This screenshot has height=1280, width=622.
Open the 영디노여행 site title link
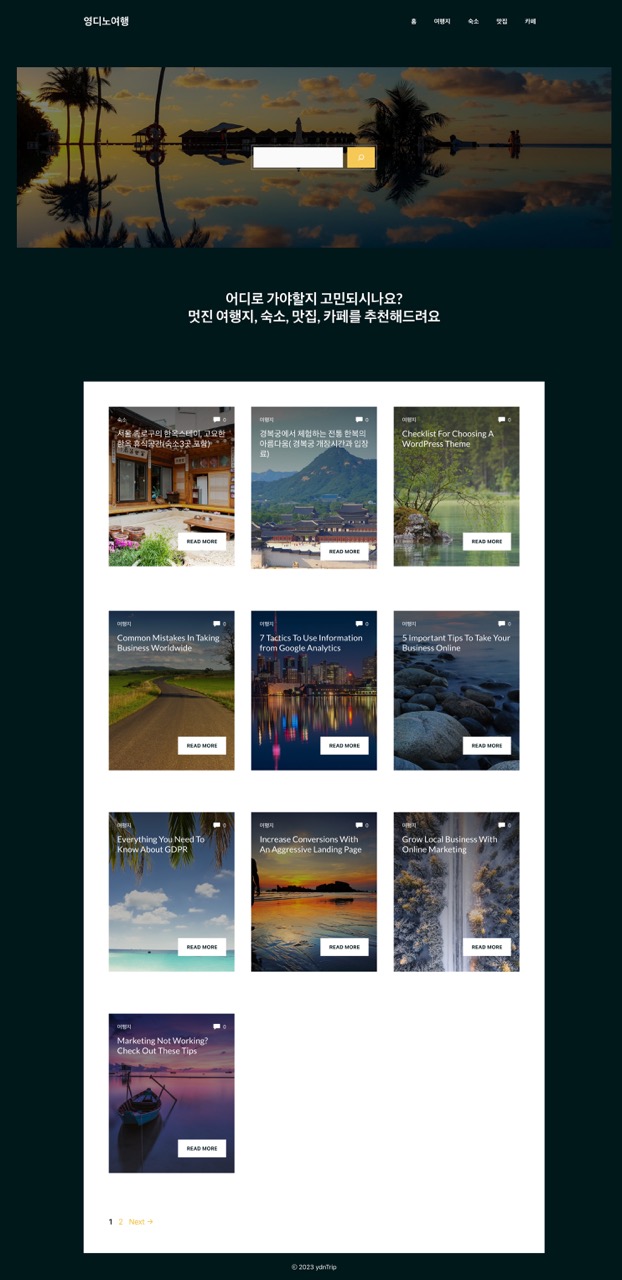106,21
